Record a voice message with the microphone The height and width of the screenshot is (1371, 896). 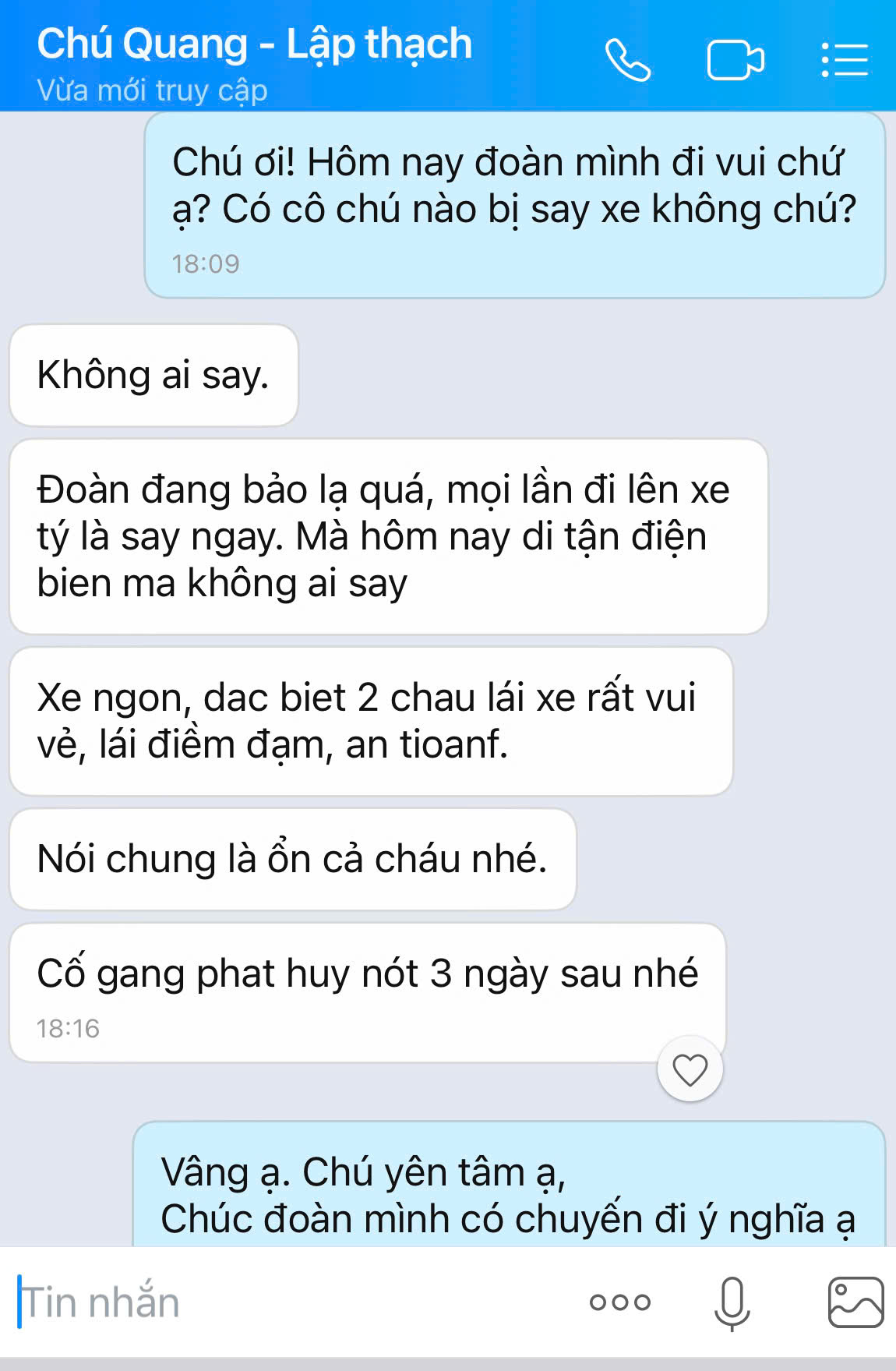click(x=732, y=1302)
